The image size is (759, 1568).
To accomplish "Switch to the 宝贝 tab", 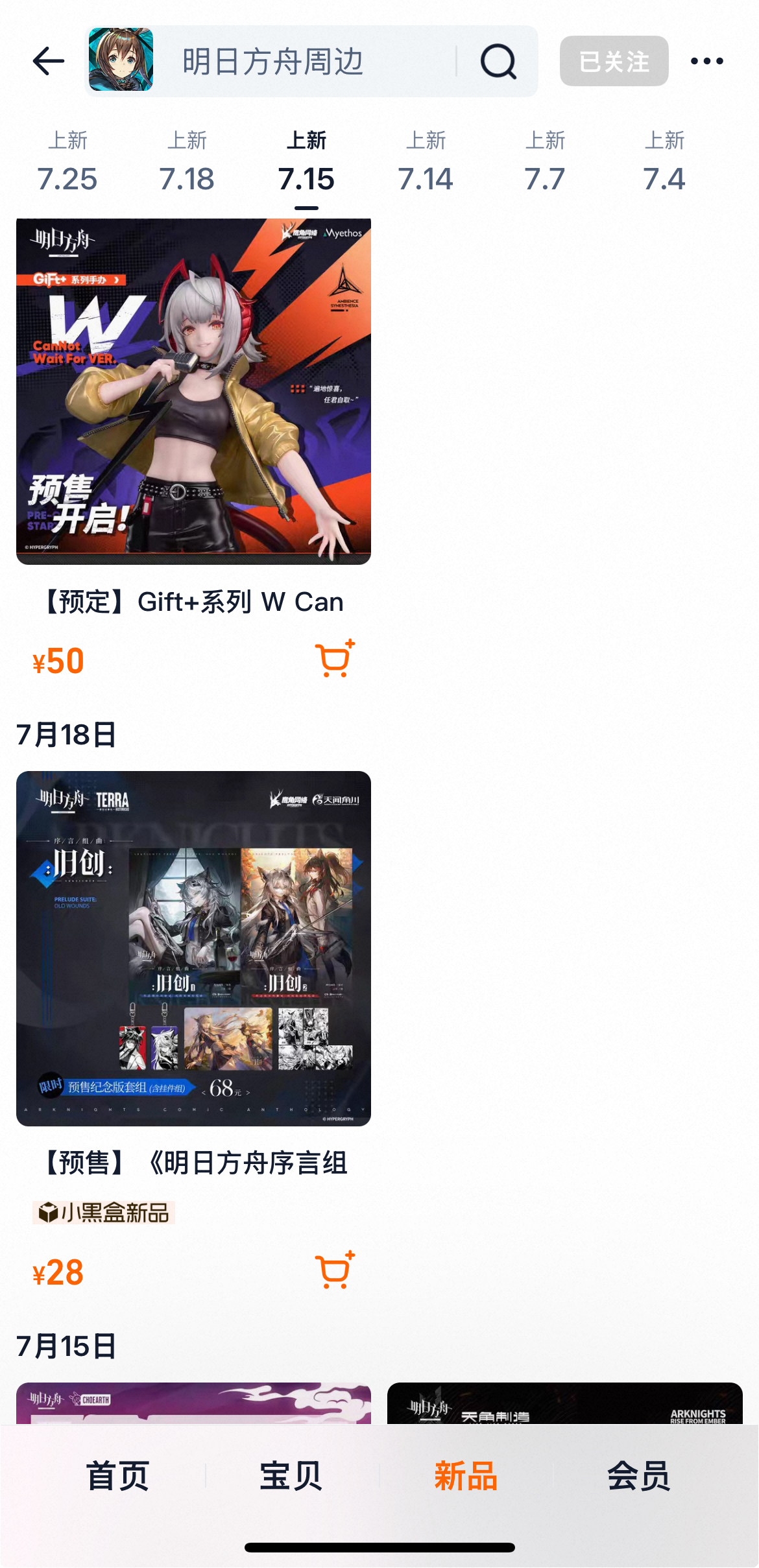I will click(291, 1476).
